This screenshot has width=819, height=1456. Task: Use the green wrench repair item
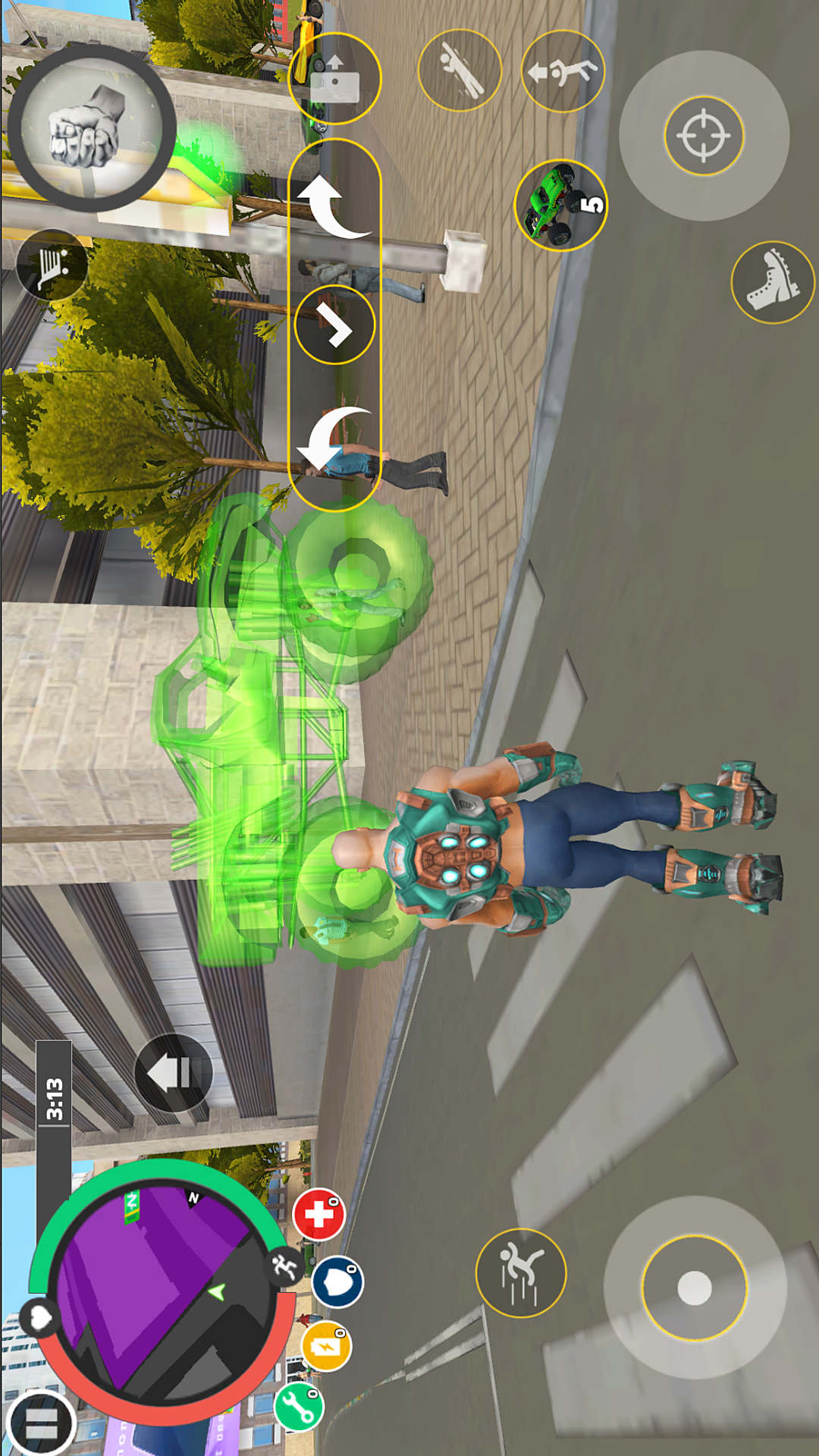click(299, 1406)
